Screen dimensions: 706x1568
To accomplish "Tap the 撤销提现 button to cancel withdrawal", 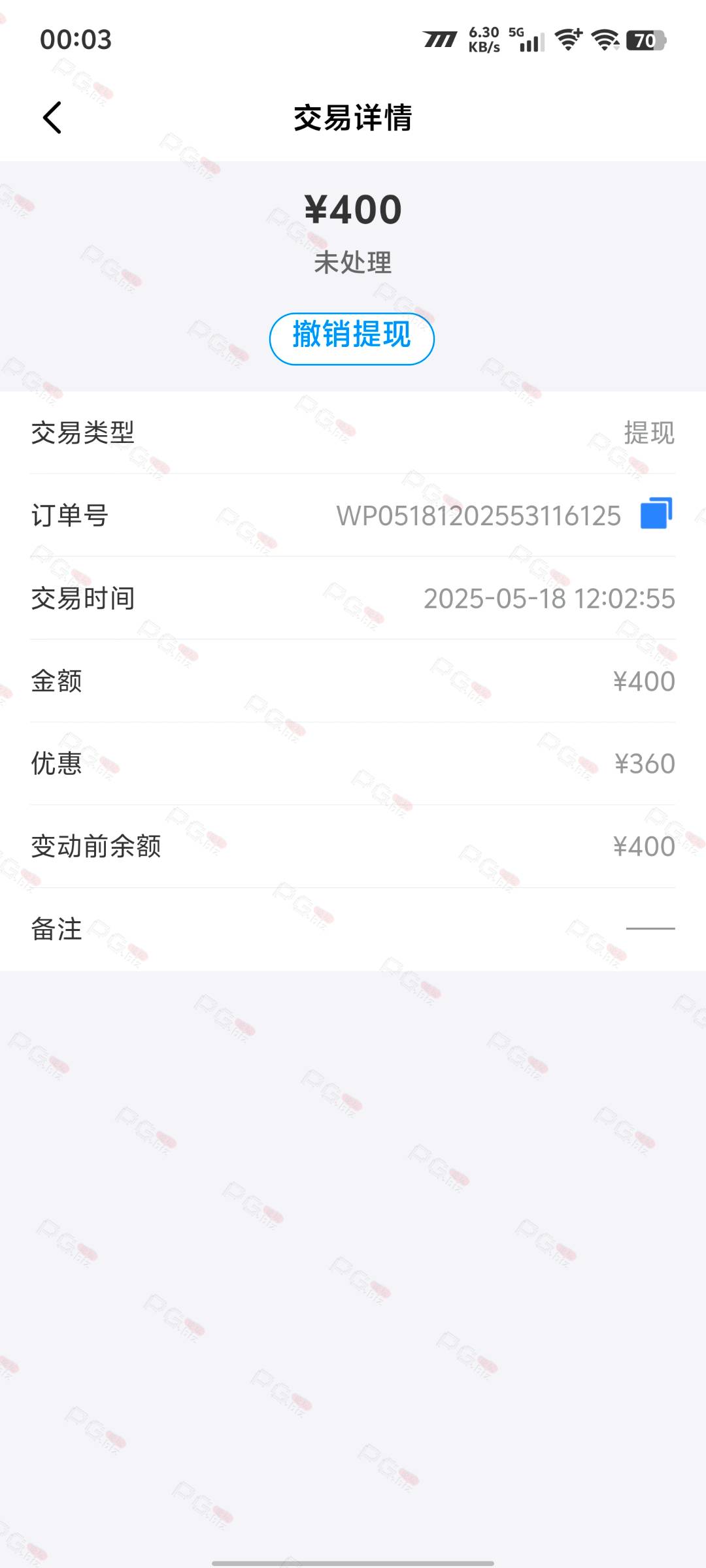I will [352, 338].
